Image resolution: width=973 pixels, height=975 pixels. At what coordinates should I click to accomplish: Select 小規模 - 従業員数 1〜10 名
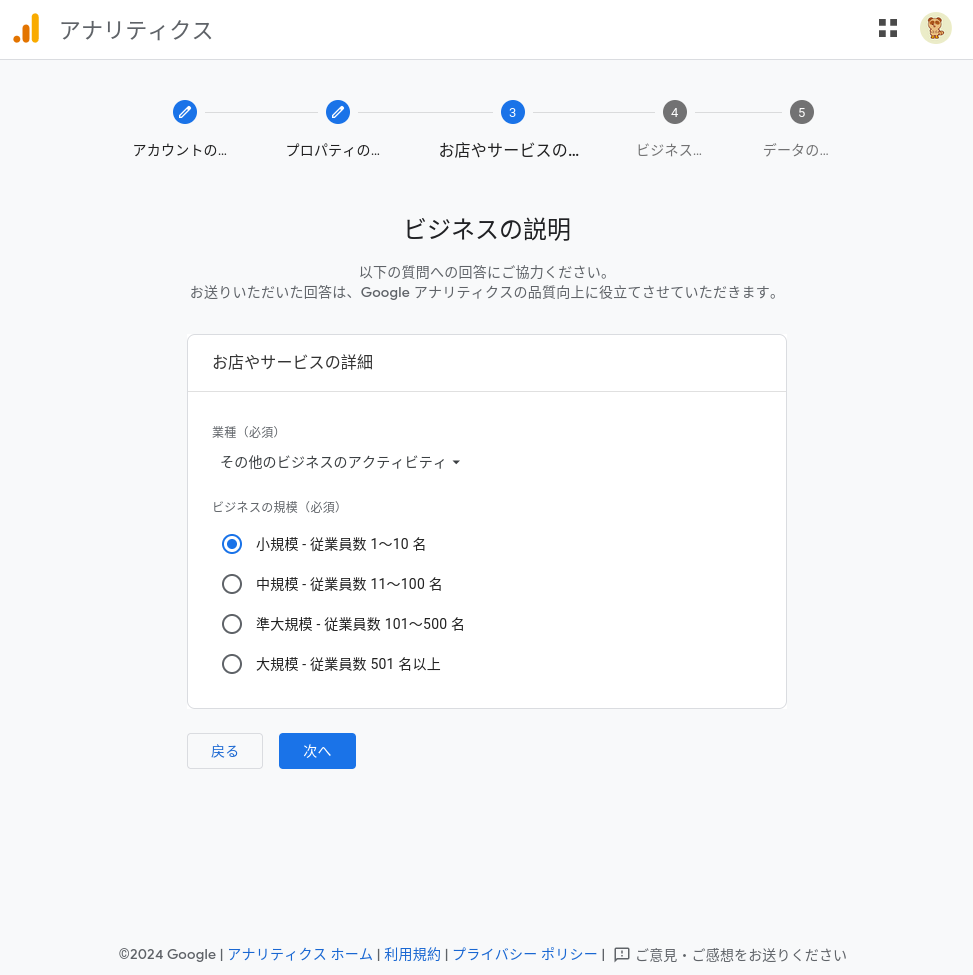[232, 544]
